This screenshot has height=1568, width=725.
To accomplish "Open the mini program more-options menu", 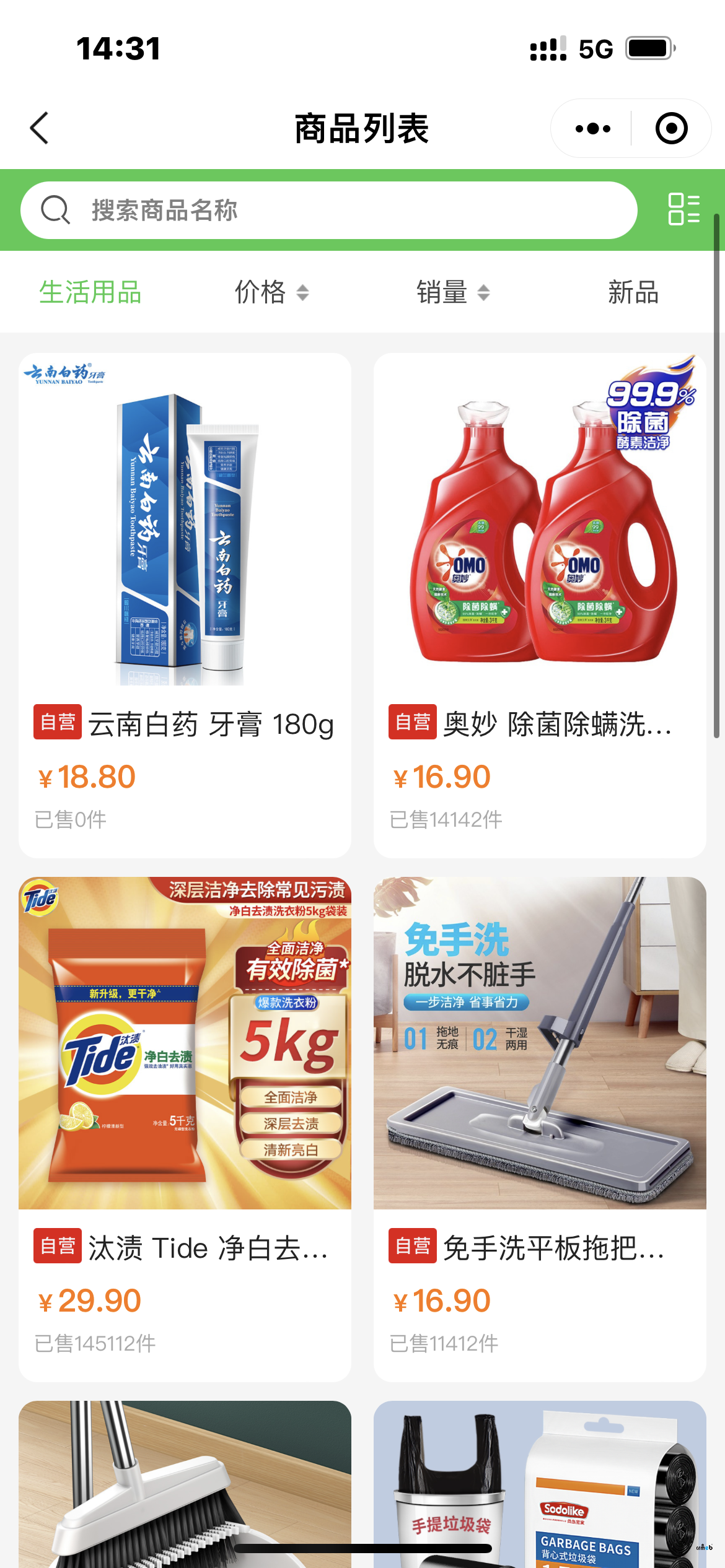I will [x=592, y=129].
